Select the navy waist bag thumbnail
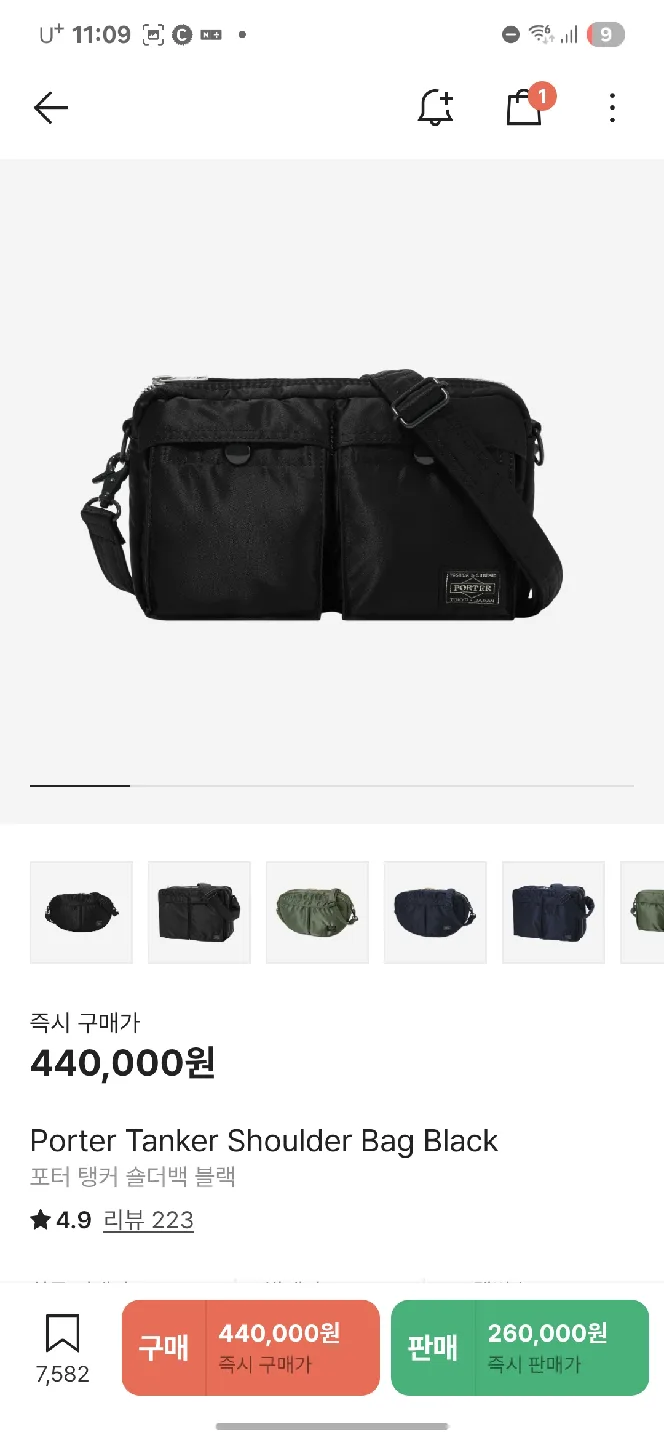Viewport: 664px width, 1440px height. pyautogui.click(x=435, y=912)
